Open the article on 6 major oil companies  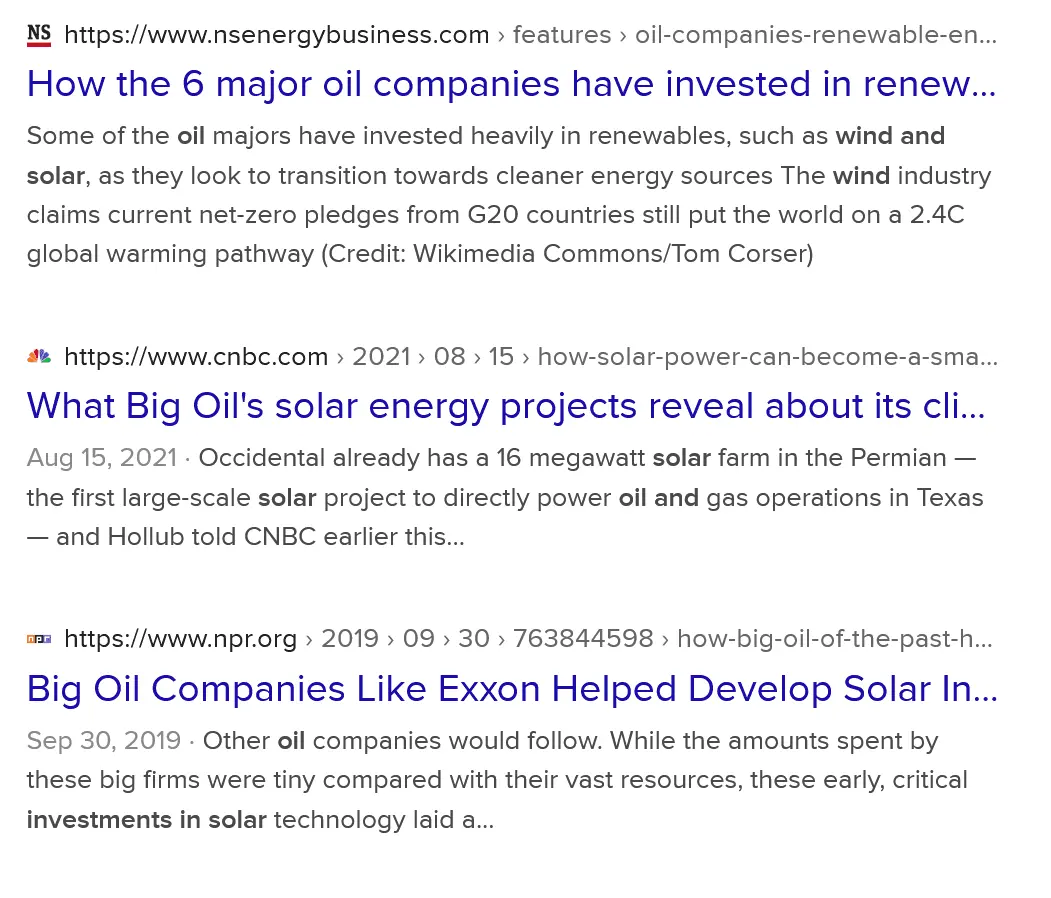pos(511,84)
